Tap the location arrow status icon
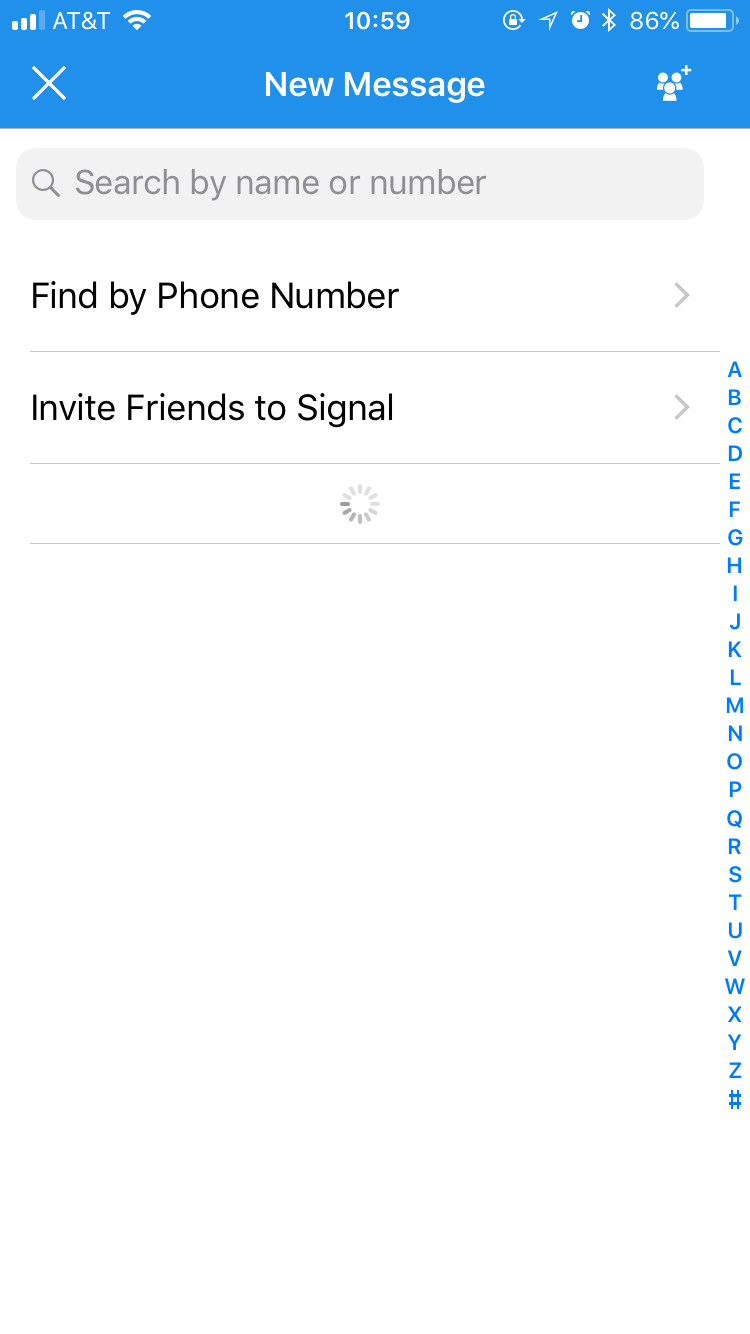Viewport: 750px width, 1334px height. tap(546, 19)
